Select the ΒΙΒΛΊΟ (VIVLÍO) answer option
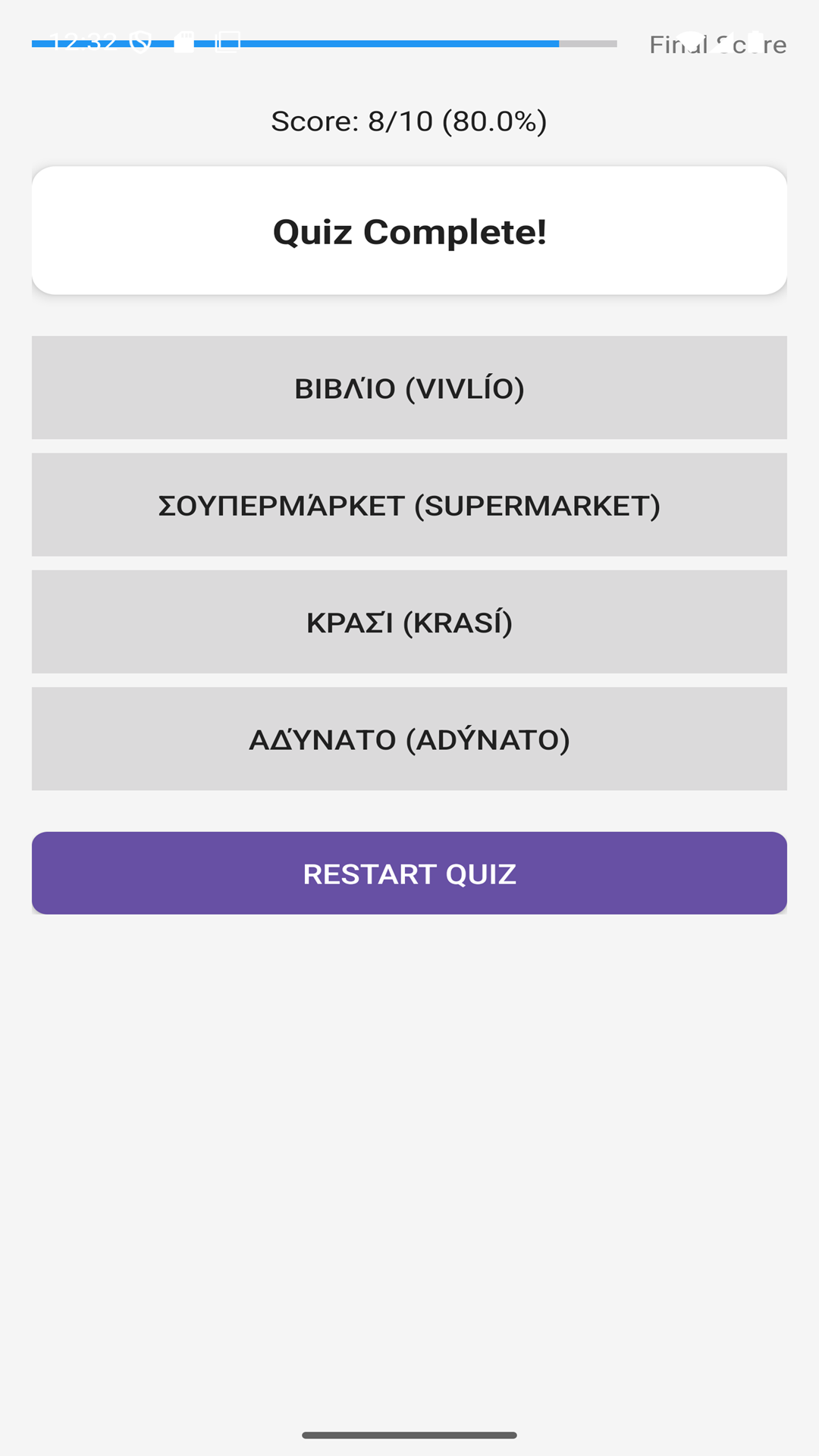 point(409,388)
